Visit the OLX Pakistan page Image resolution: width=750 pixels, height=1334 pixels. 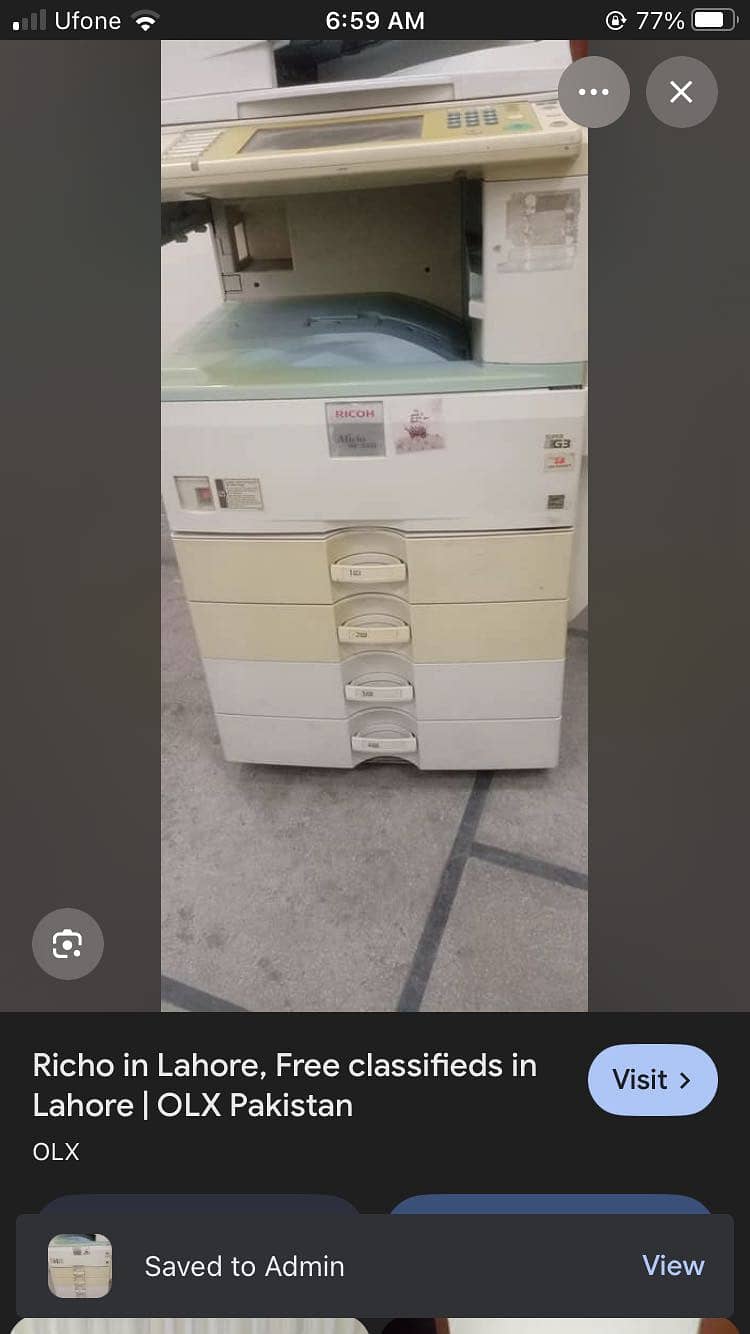point(652,1080)
